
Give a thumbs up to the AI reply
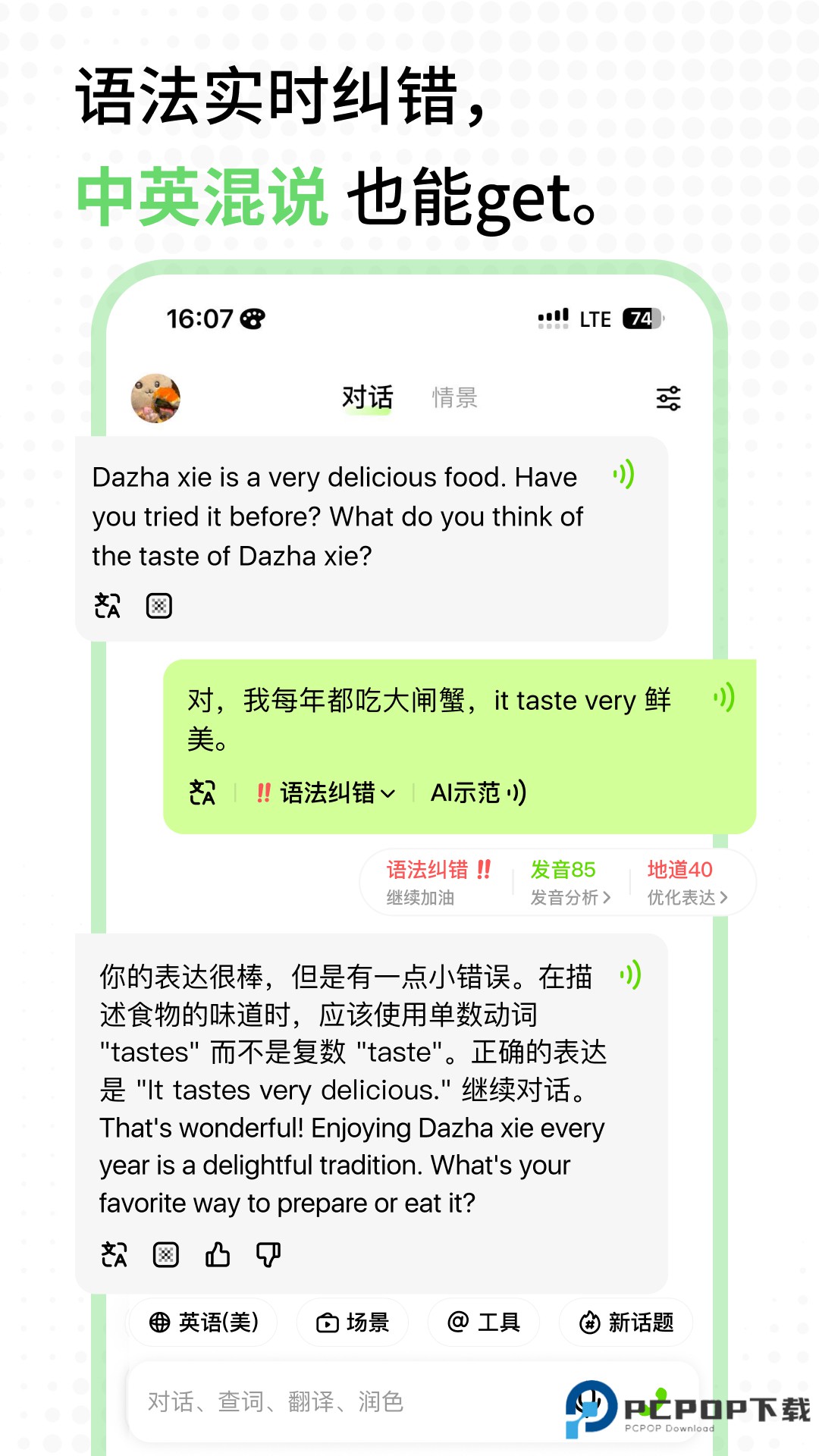pos(218,1255)
